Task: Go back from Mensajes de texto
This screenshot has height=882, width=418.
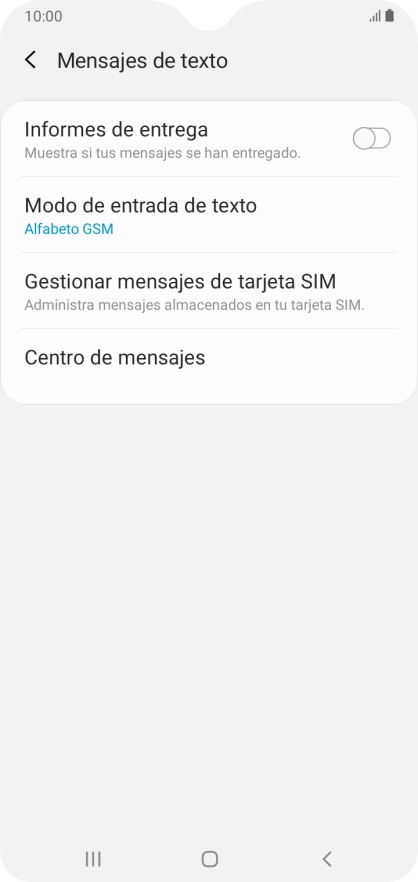Action: (x=30, y=60)
